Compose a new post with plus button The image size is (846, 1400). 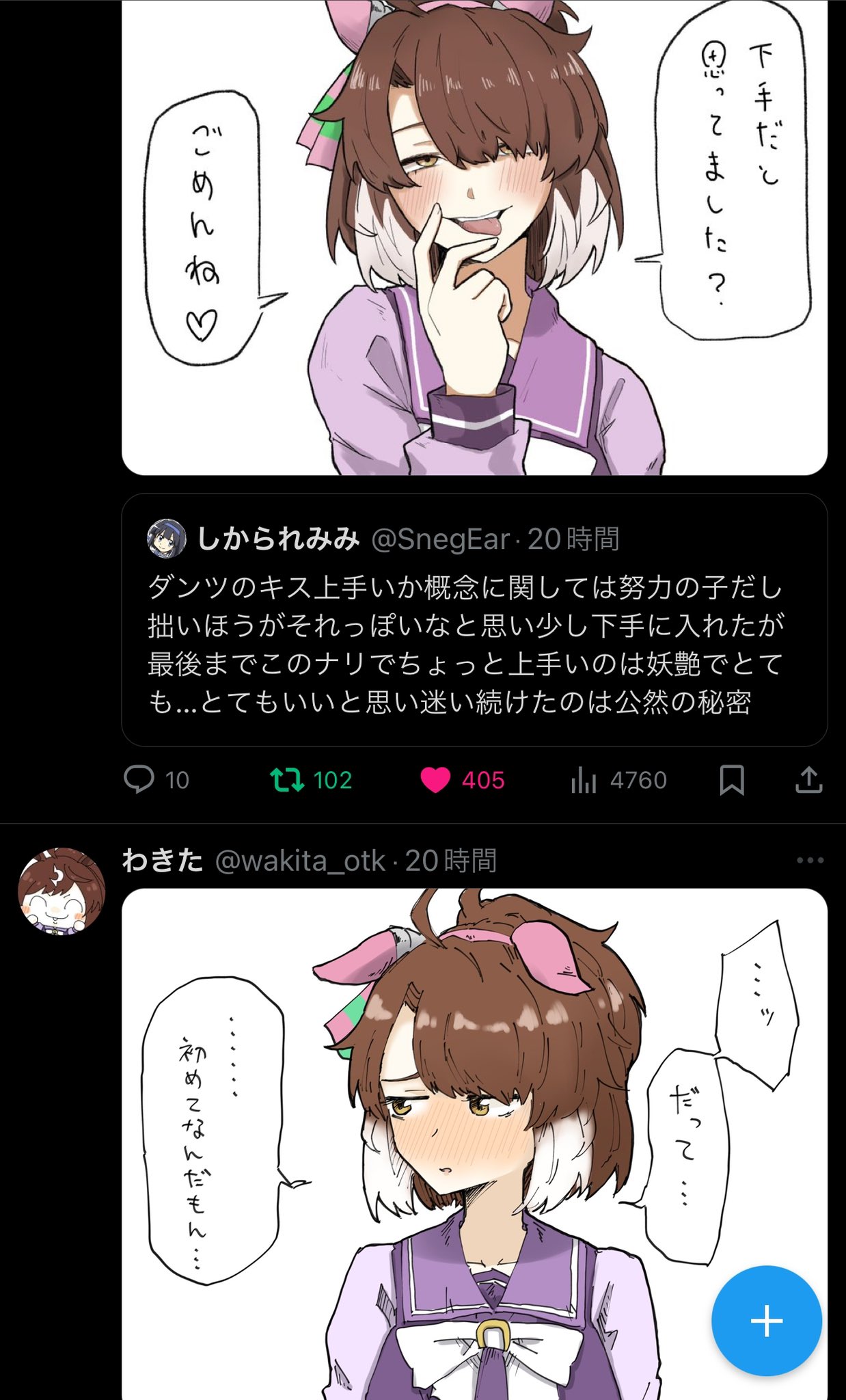(x=766, y=1321)
